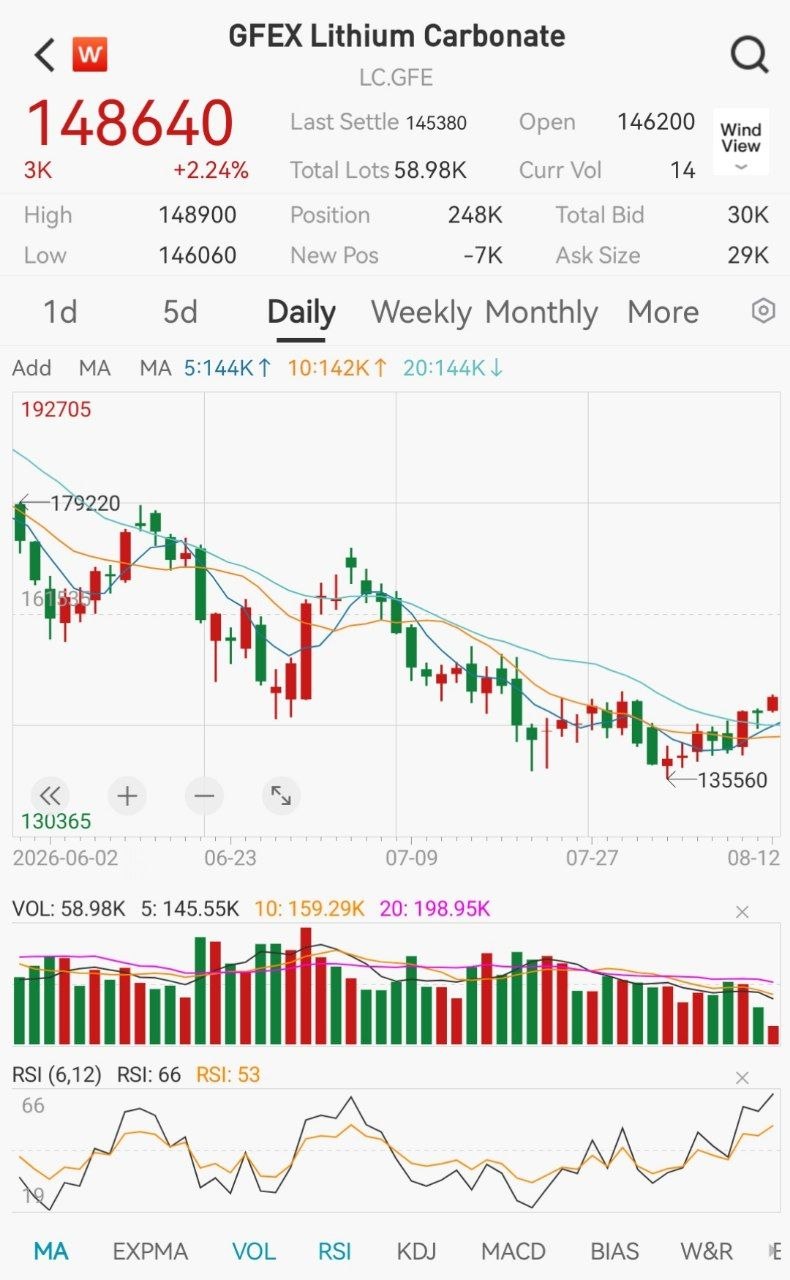This screenshot has width=790, height=1280.
Task: Open the search magnifier icon
Action: 749,54
